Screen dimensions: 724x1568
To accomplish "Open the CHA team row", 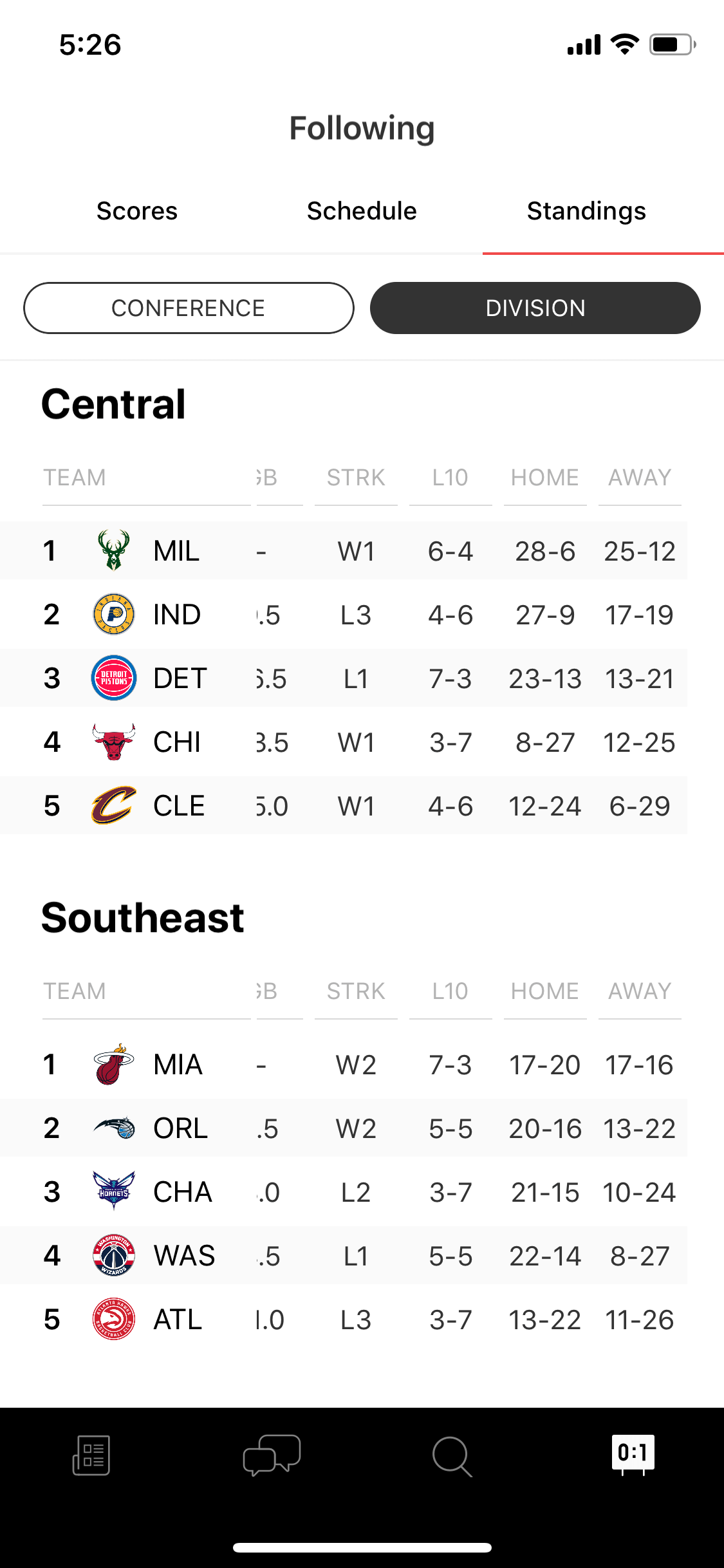I will pyautogui.click(x=344, y=1192).
